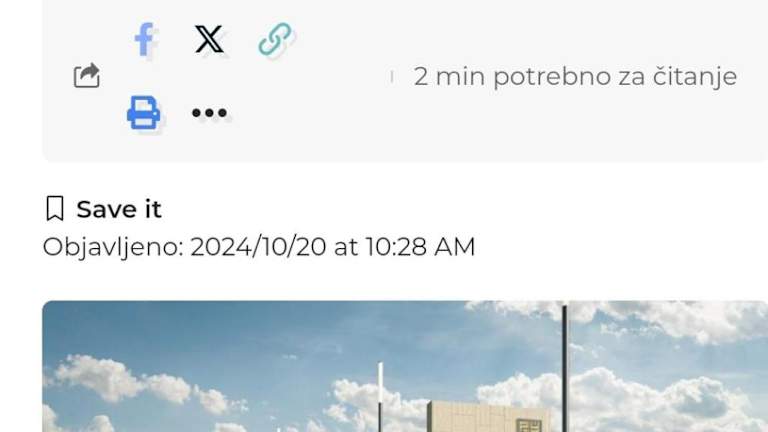Share the article on X
Image resolution: width=768 pixels, height=432 pixels.
209,40
